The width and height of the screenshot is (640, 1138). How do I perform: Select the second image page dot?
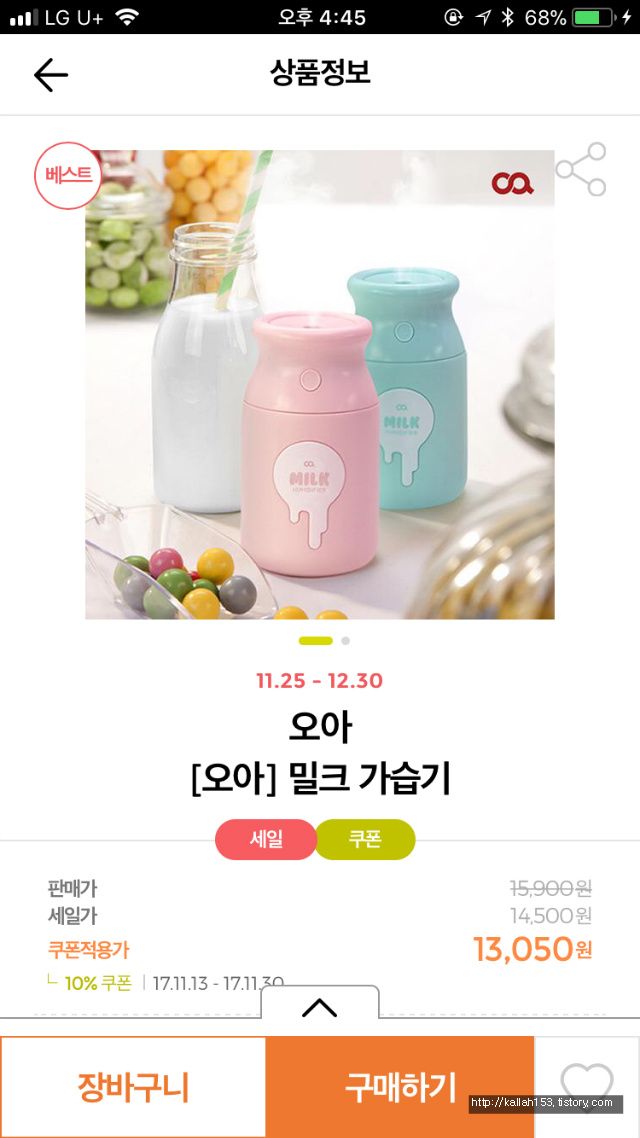point(345,641)
